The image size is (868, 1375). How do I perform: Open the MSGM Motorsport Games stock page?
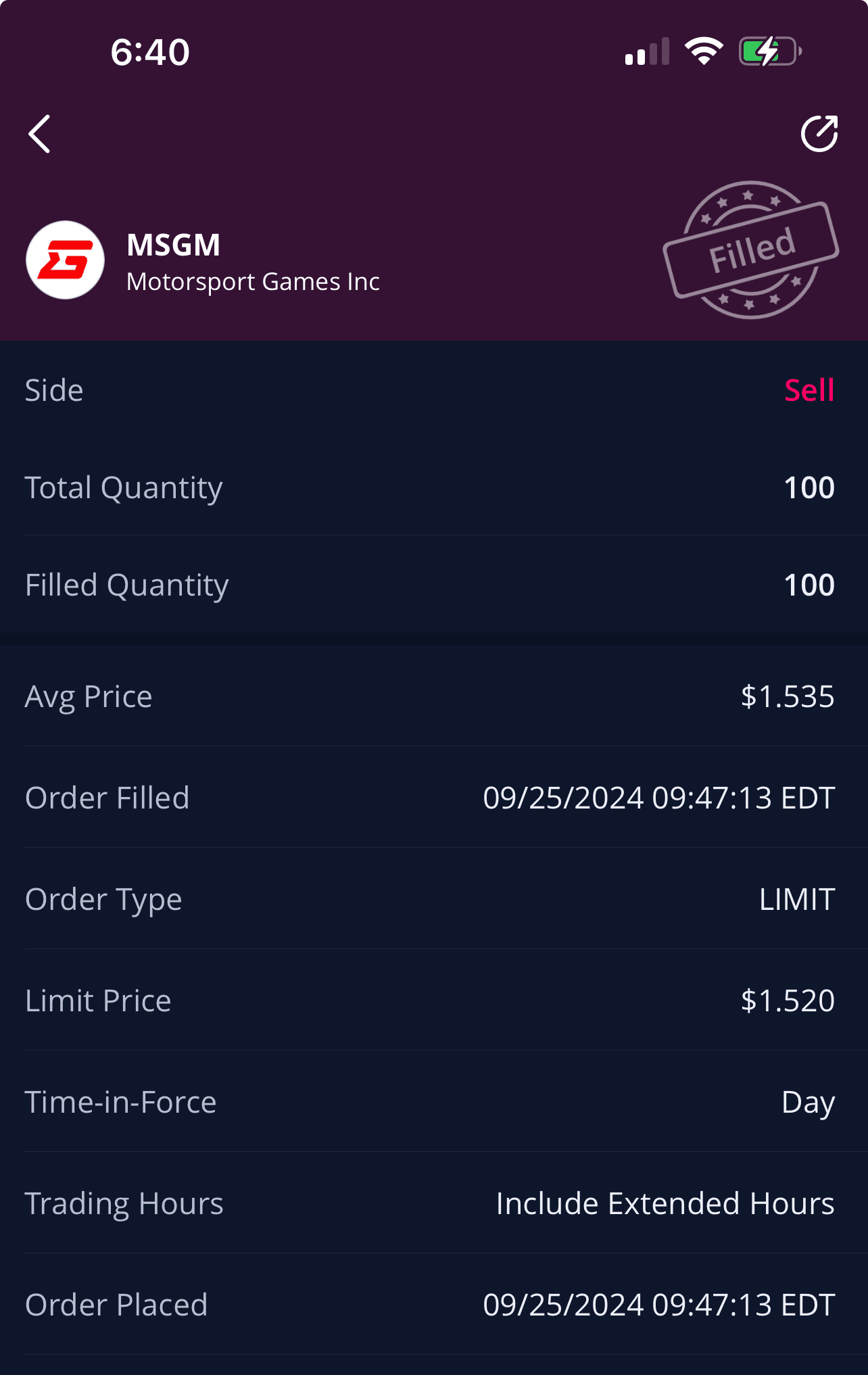[x=203, y=262]
